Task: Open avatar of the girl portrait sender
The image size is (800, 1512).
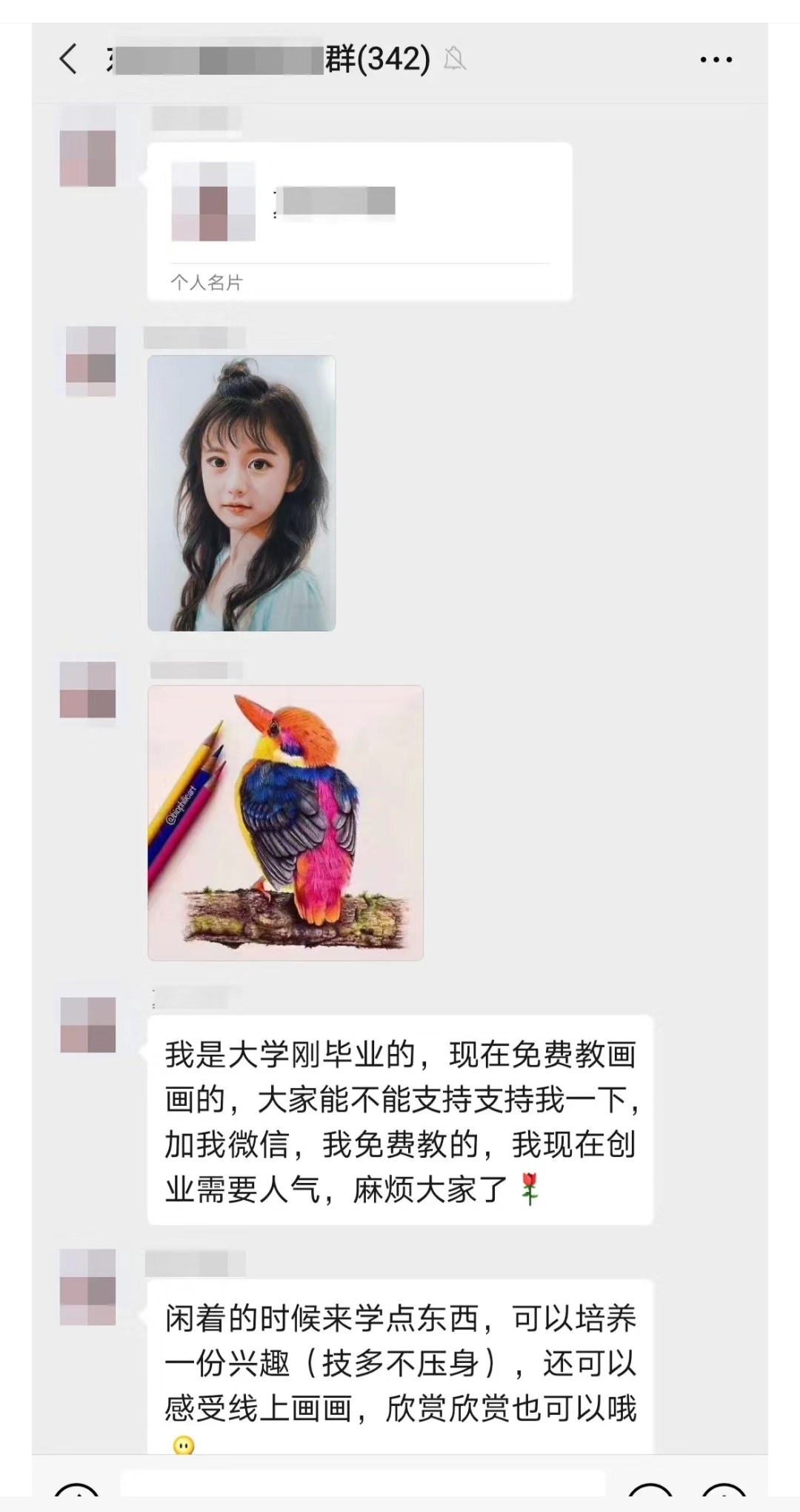Action: click(90, 362)
